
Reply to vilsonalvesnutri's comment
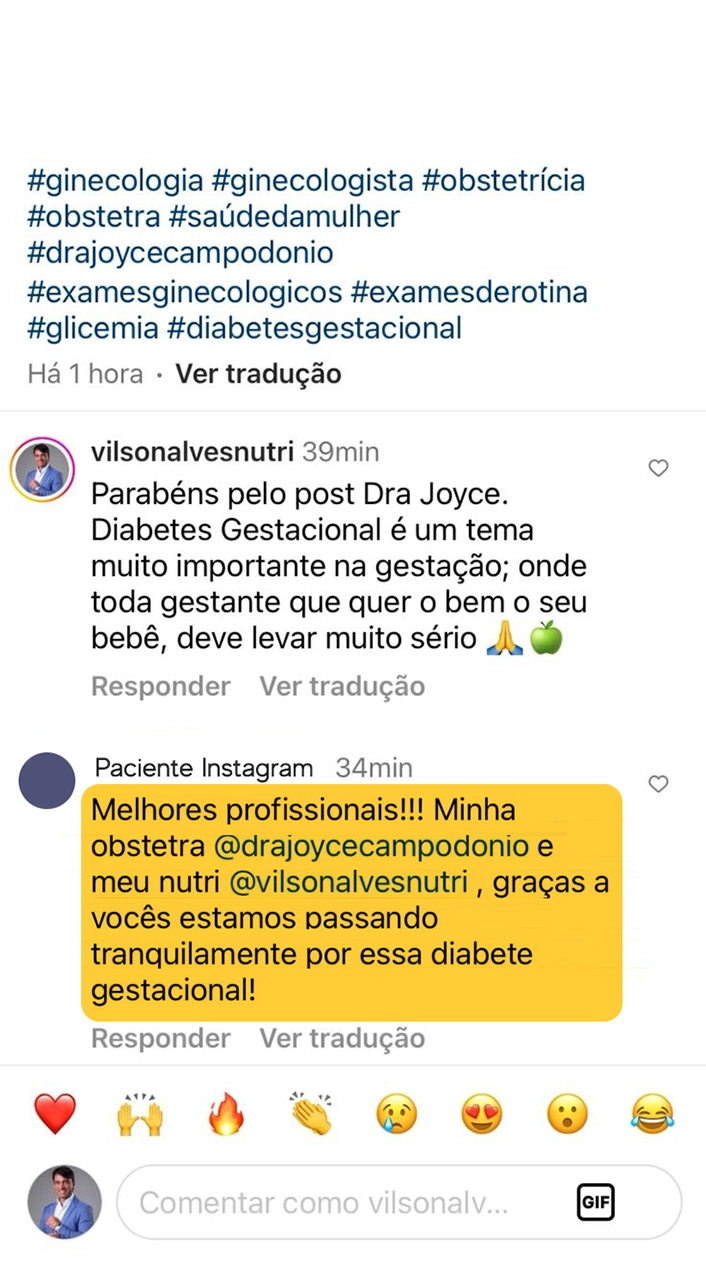click(x=160, y=686)
